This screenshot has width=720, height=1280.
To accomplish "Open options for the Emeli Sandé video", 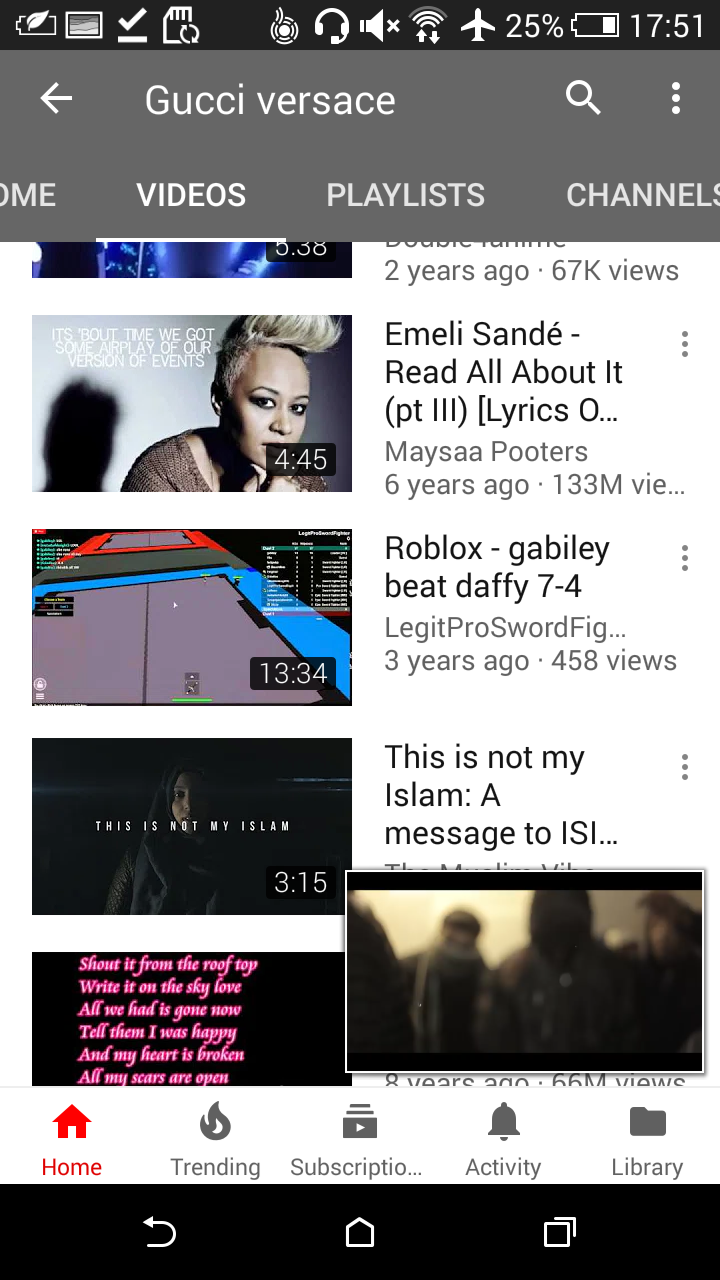I will (685, 344).
